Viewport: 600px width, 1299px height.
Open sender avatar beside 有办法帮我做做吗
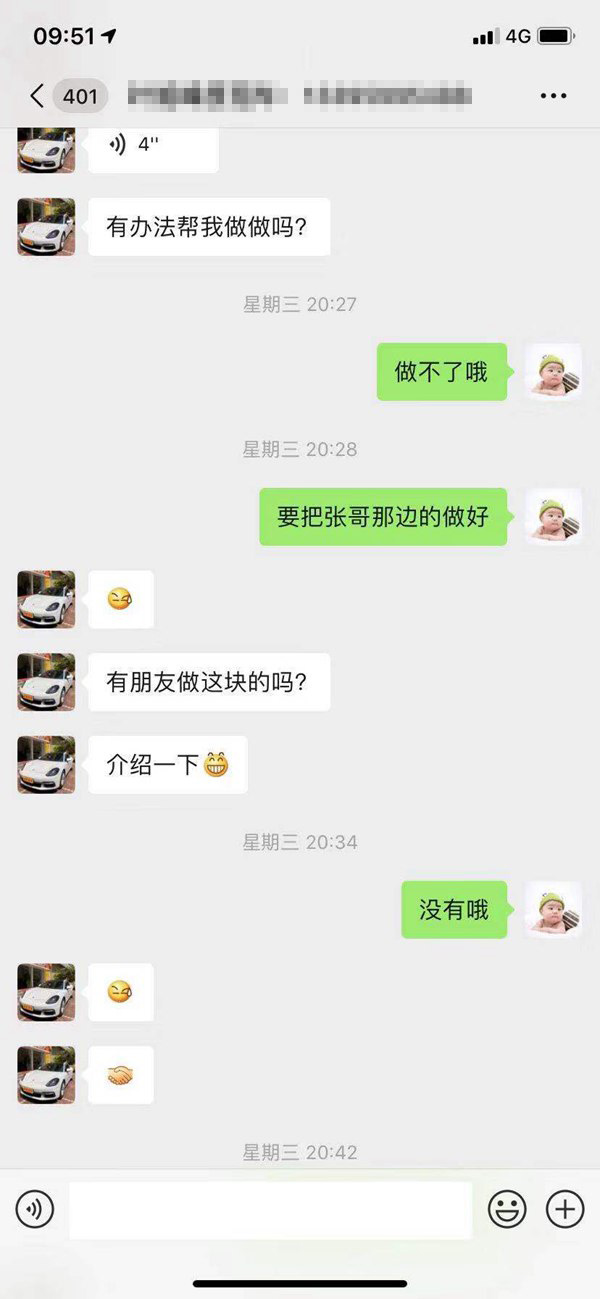coord(46,227)
